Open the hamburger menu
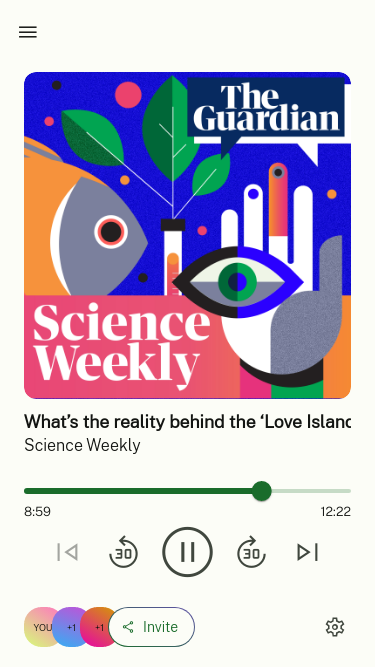The height and width of the screenshot is (667, 375). point(28,32)
